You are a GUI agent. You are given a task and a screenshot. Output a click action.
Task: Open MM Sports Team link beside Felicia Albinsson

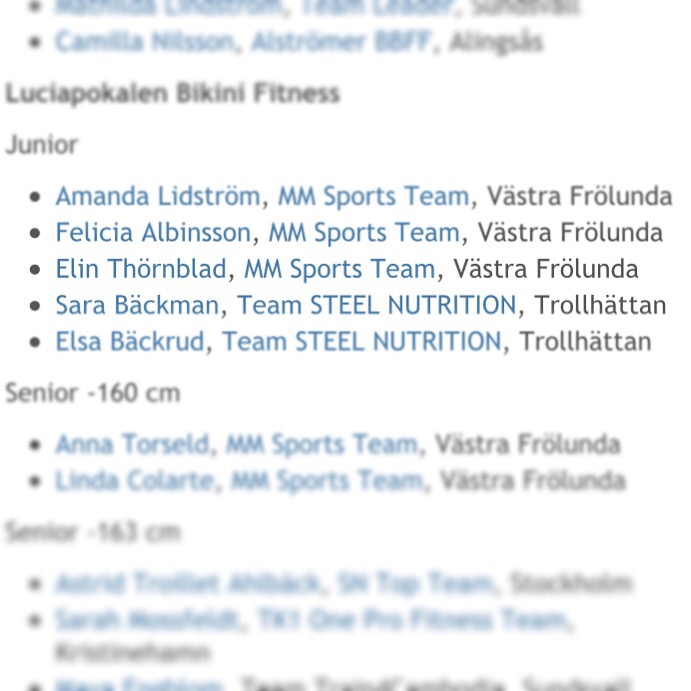point(364,233)
